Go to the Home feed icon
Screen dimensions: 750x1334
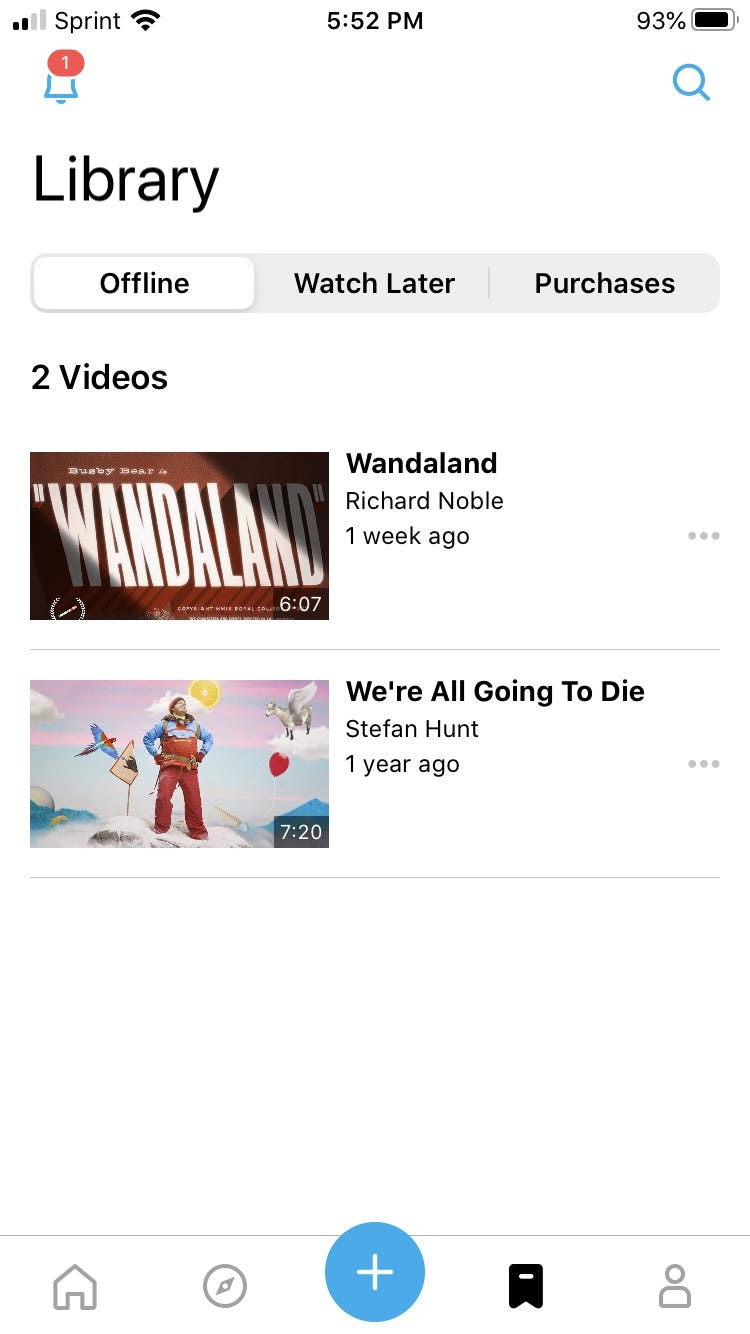coord(74,1287)
